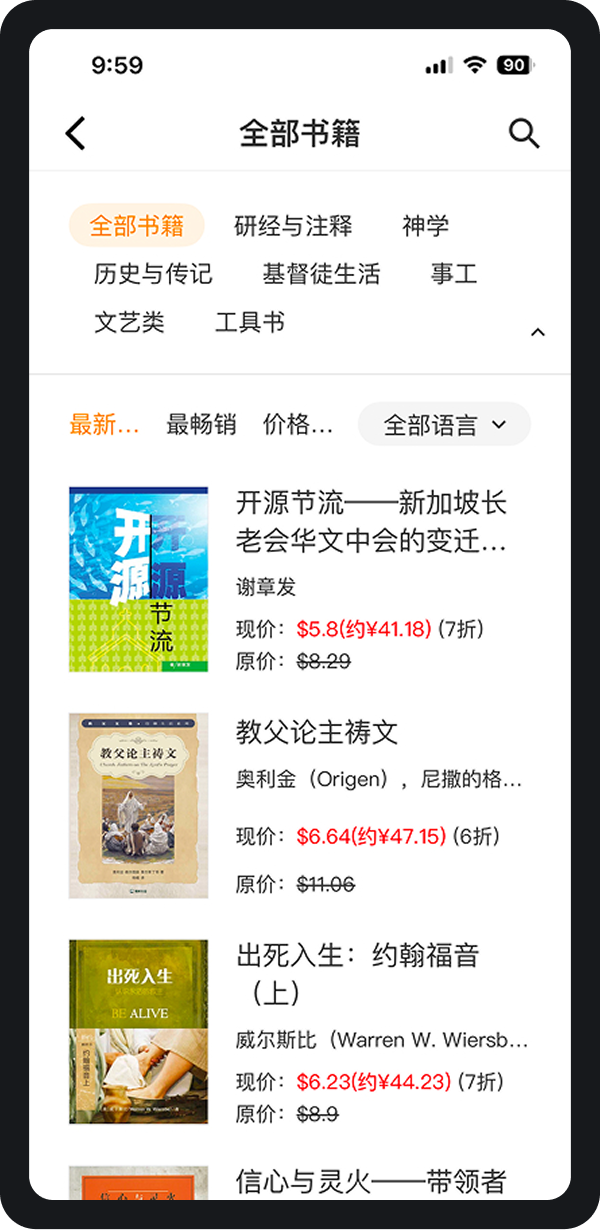Collapse the category list chevron

tap(537, 332)
